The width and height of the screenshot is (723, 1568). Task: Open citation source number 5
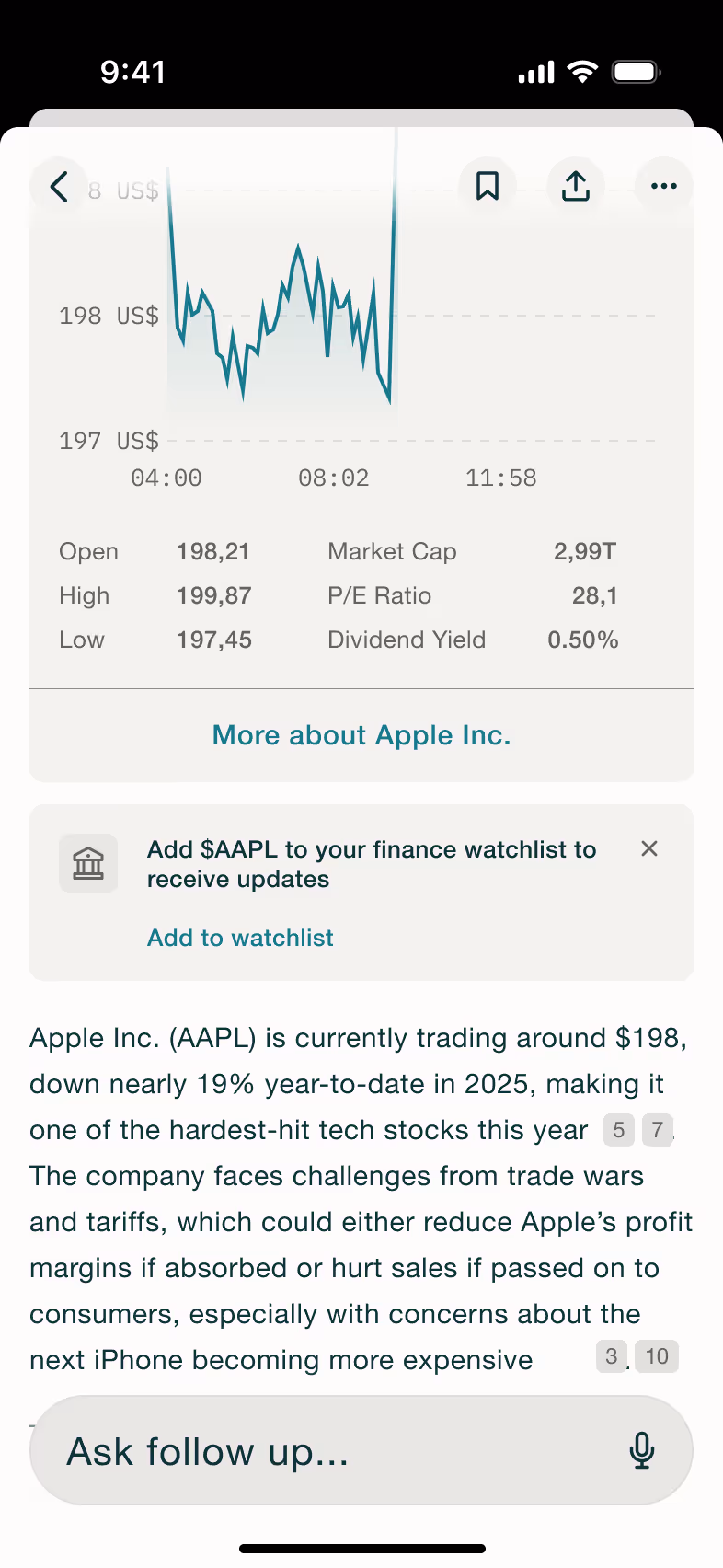(619, 1130)
